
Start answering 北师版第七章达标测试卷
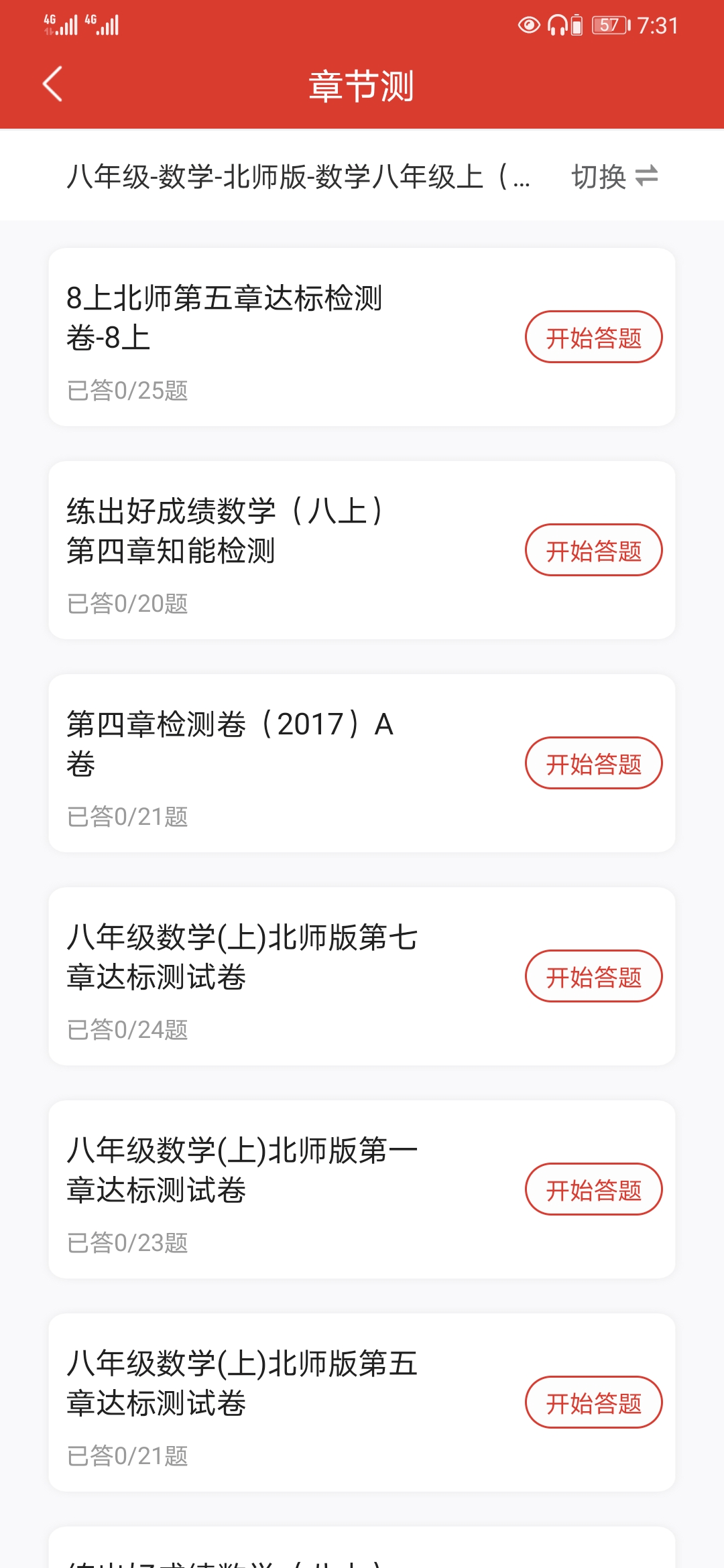click(593, 976)
